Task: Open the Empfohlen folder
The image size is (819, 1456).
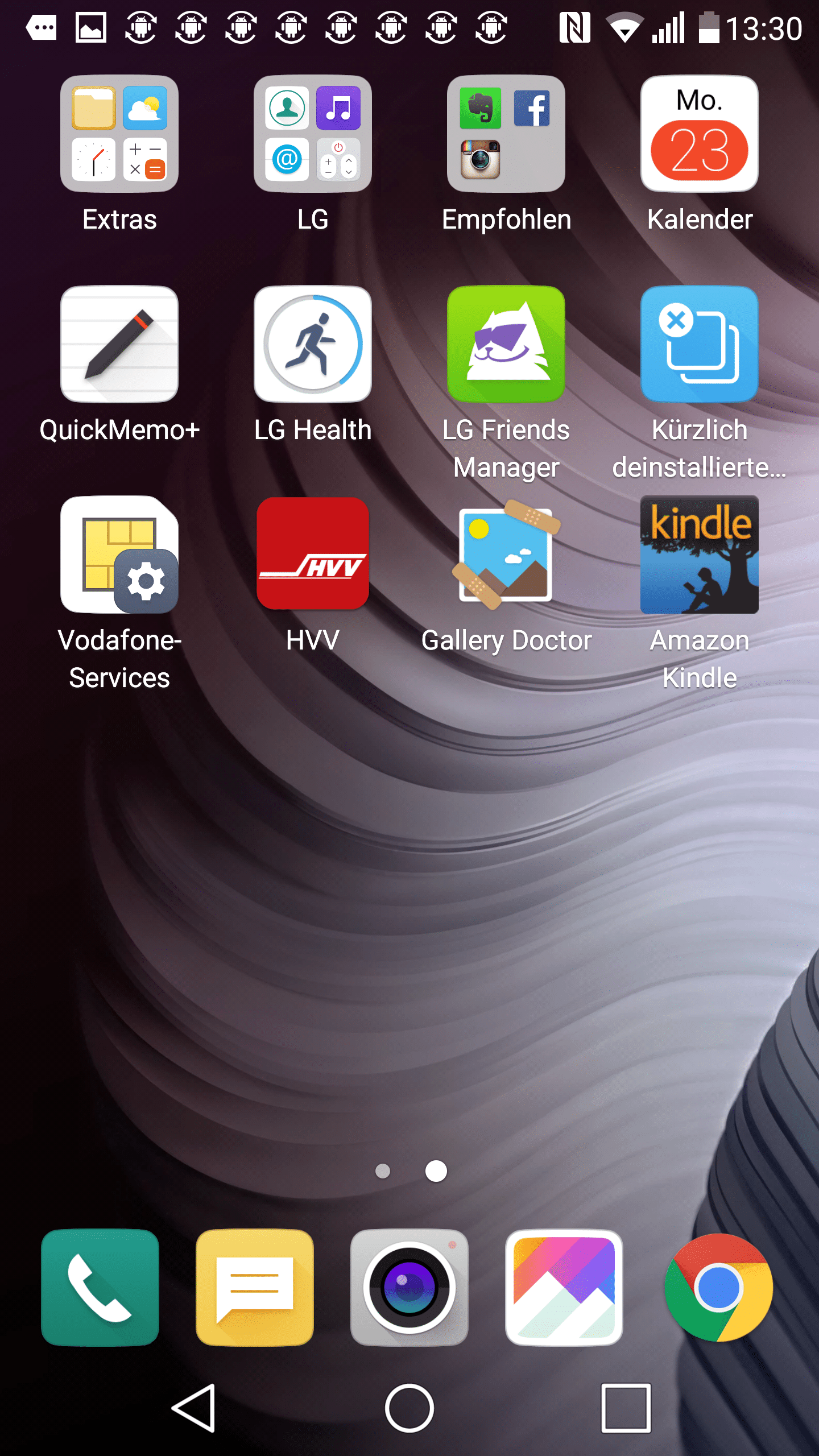Action: [506, 134]
